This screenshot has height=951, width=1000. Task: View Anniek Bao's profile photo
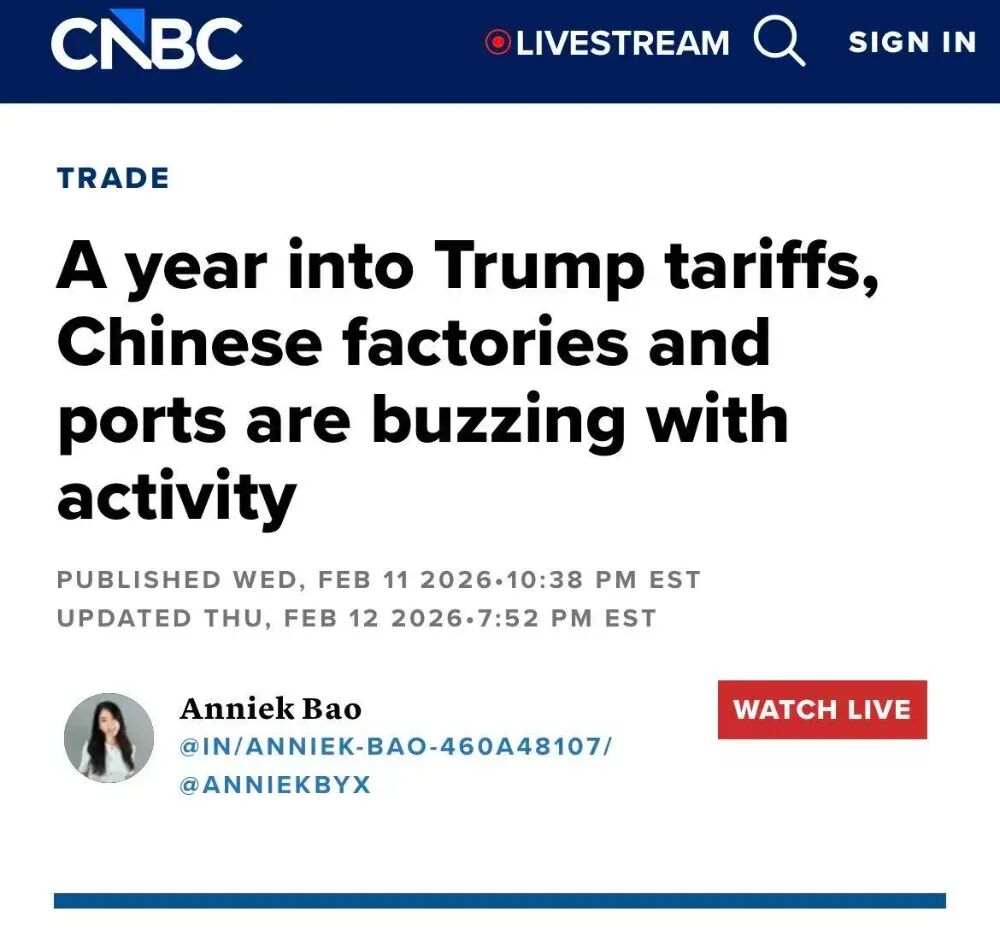pyautogui.click(x=109, y=737)
